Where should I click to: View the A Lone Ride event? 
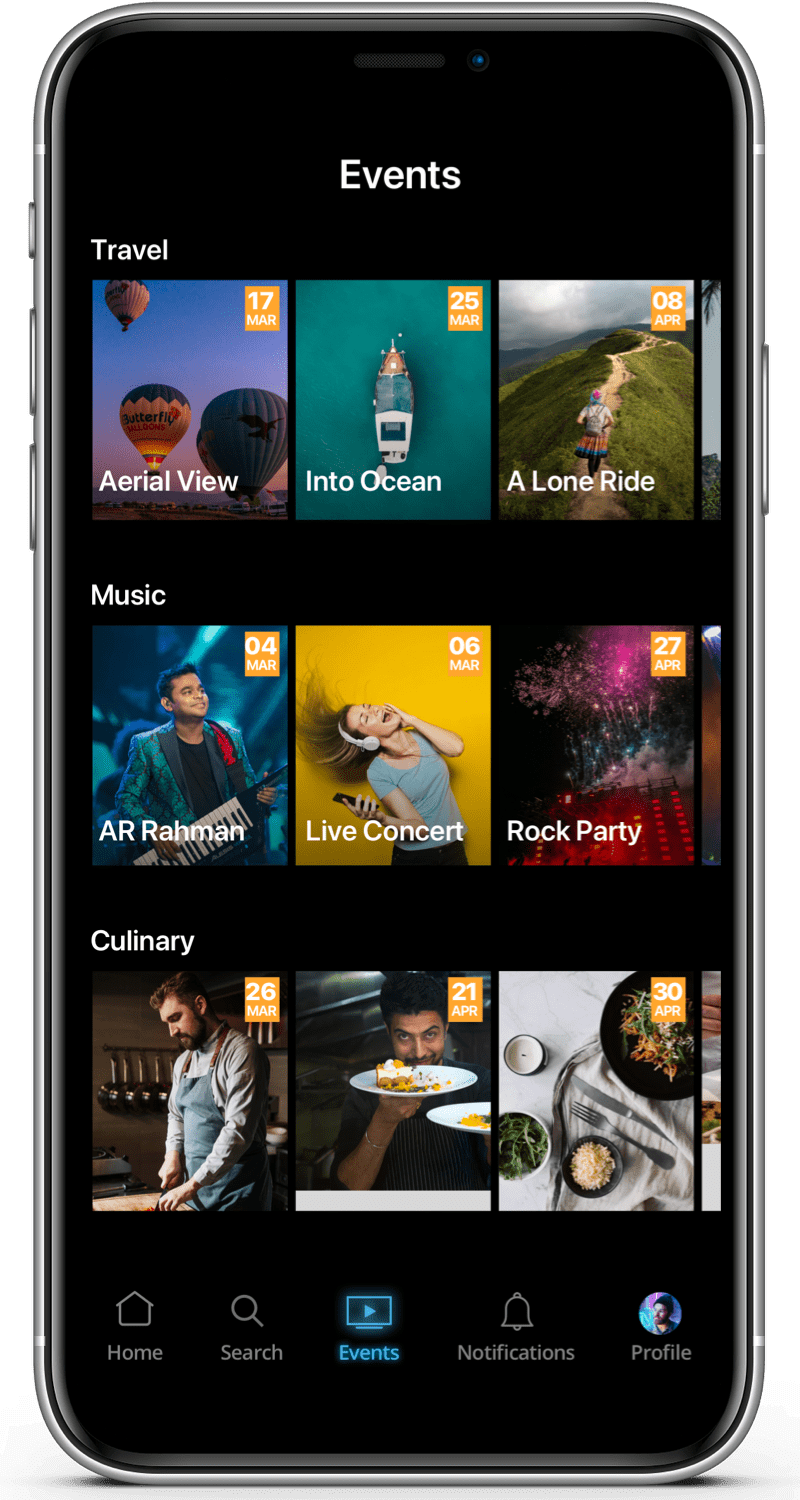[596, 400]
